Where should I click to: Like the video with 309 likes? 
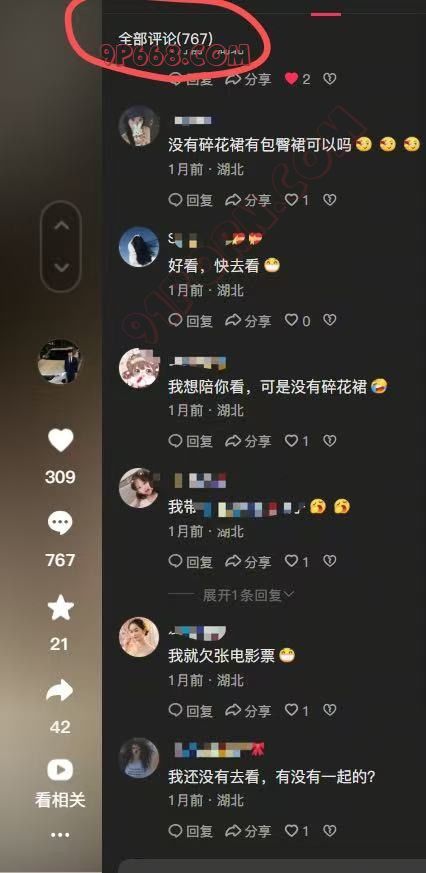60,441
